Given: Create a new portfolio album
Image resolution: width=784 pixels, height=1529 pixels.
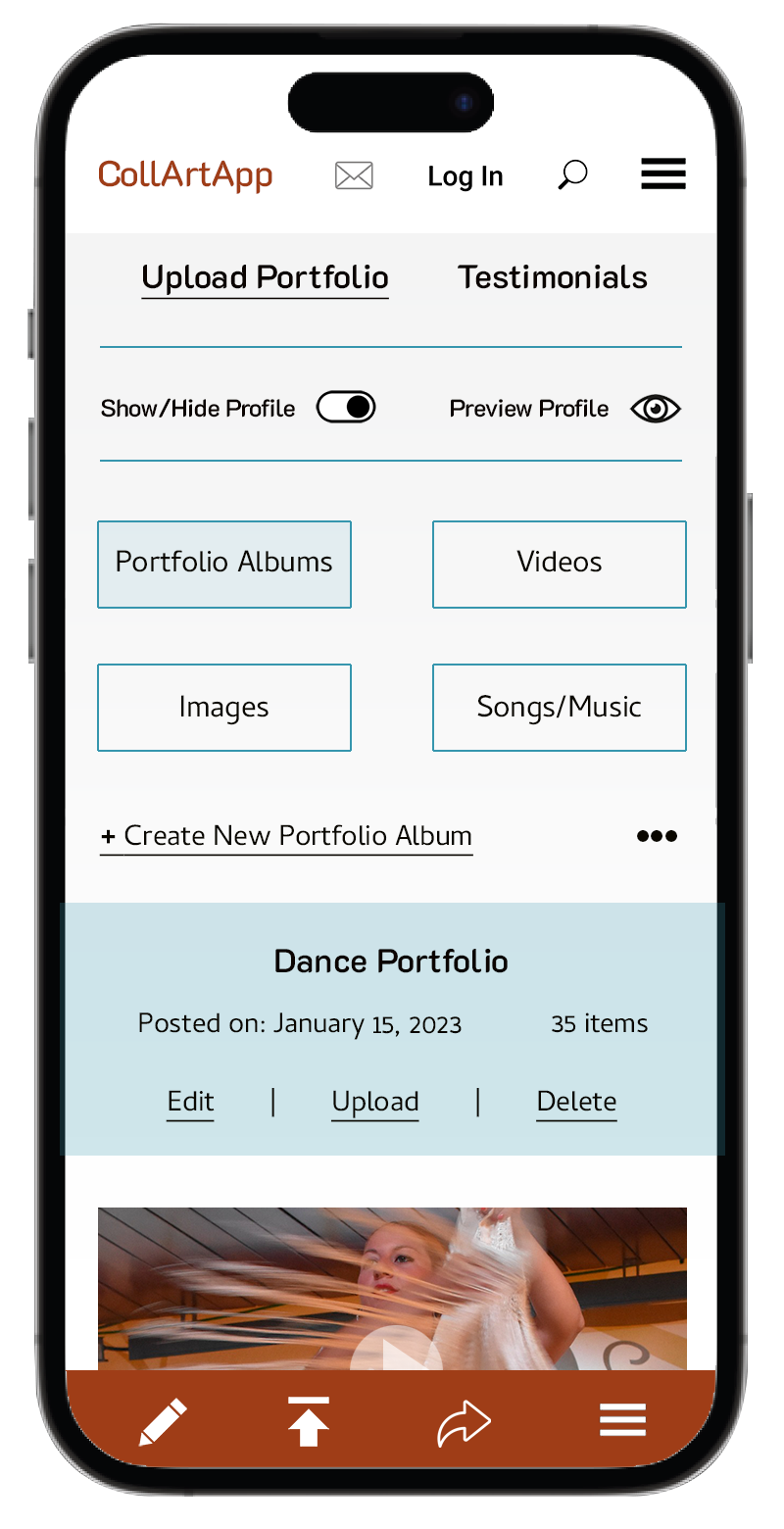Looking at the screenshot, I should (286, 836).
